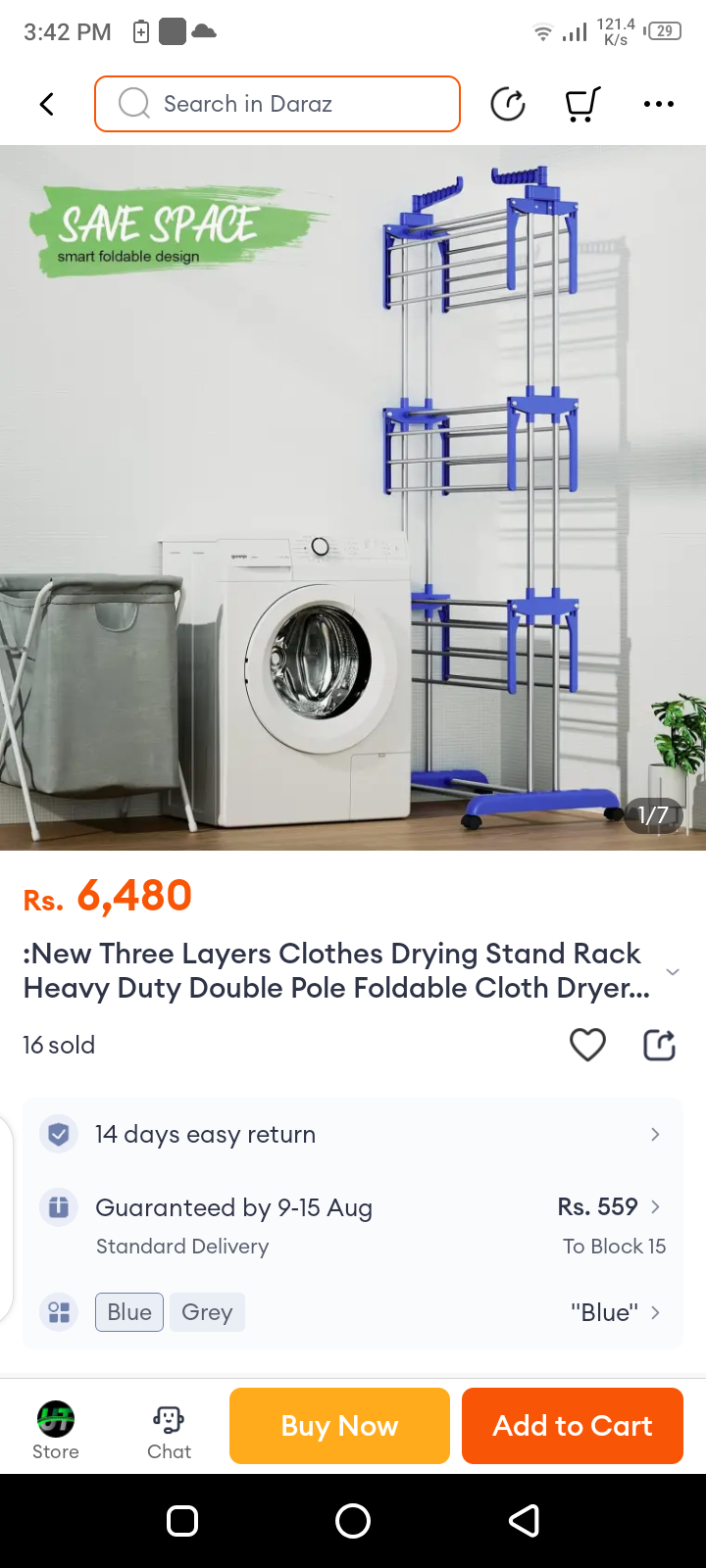Open the drying rack product image
Viewport: 706px width, 1568px height.
pos(353,498)
